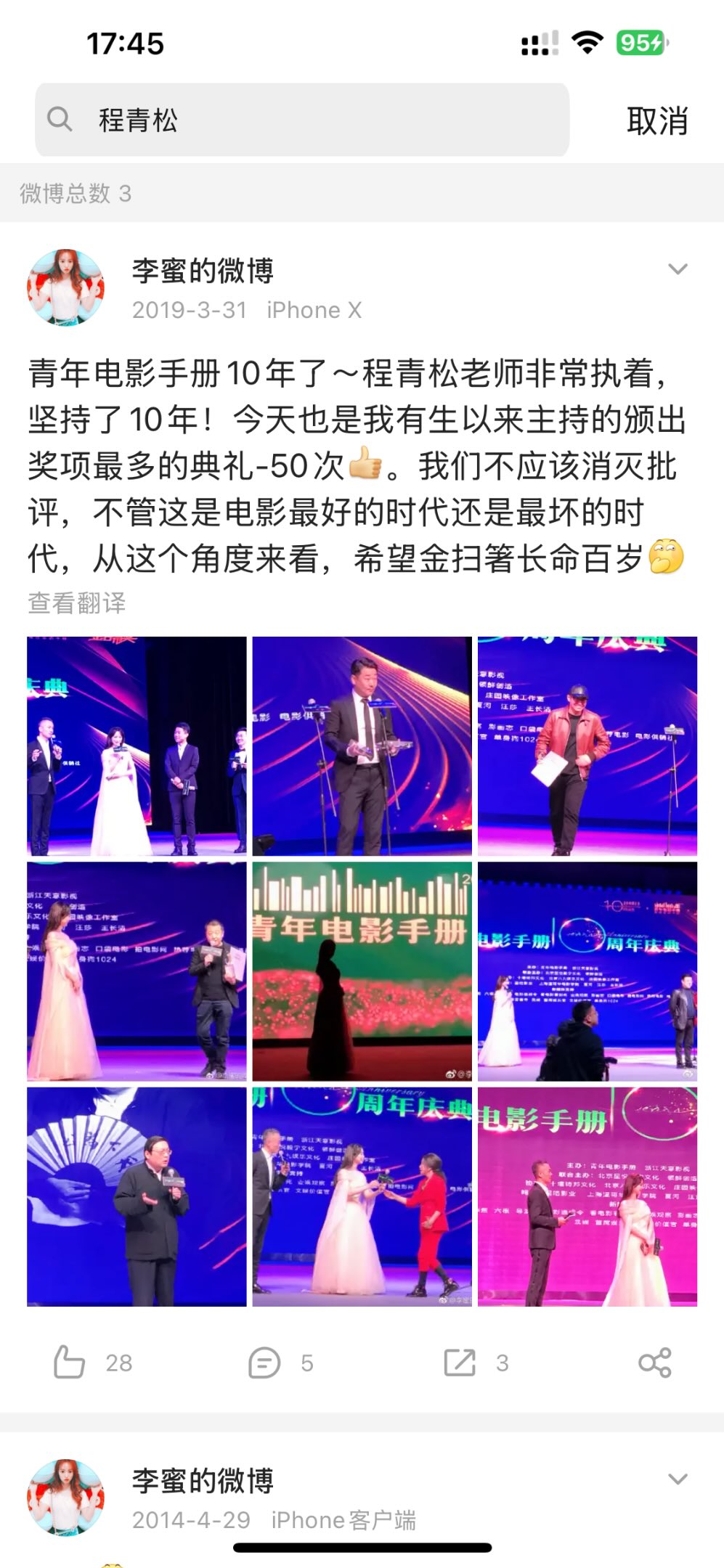This screenshot has width=724, height=1568.
Task: View the green 青年电影手册 backdrop photo
Action: pos(362,971)
